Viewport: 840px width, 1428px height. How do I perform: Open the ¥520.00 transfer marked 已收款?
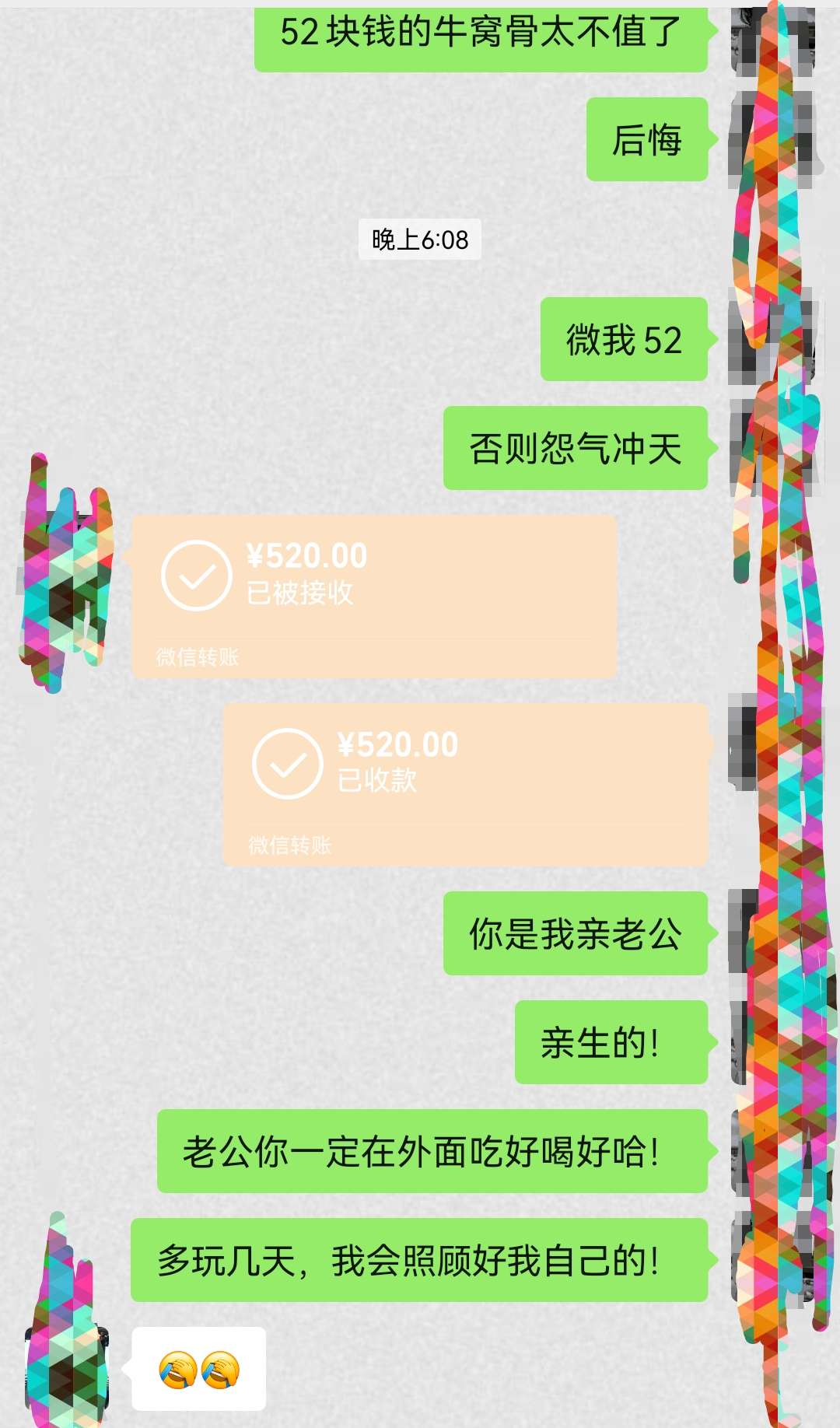click(465, 784)
